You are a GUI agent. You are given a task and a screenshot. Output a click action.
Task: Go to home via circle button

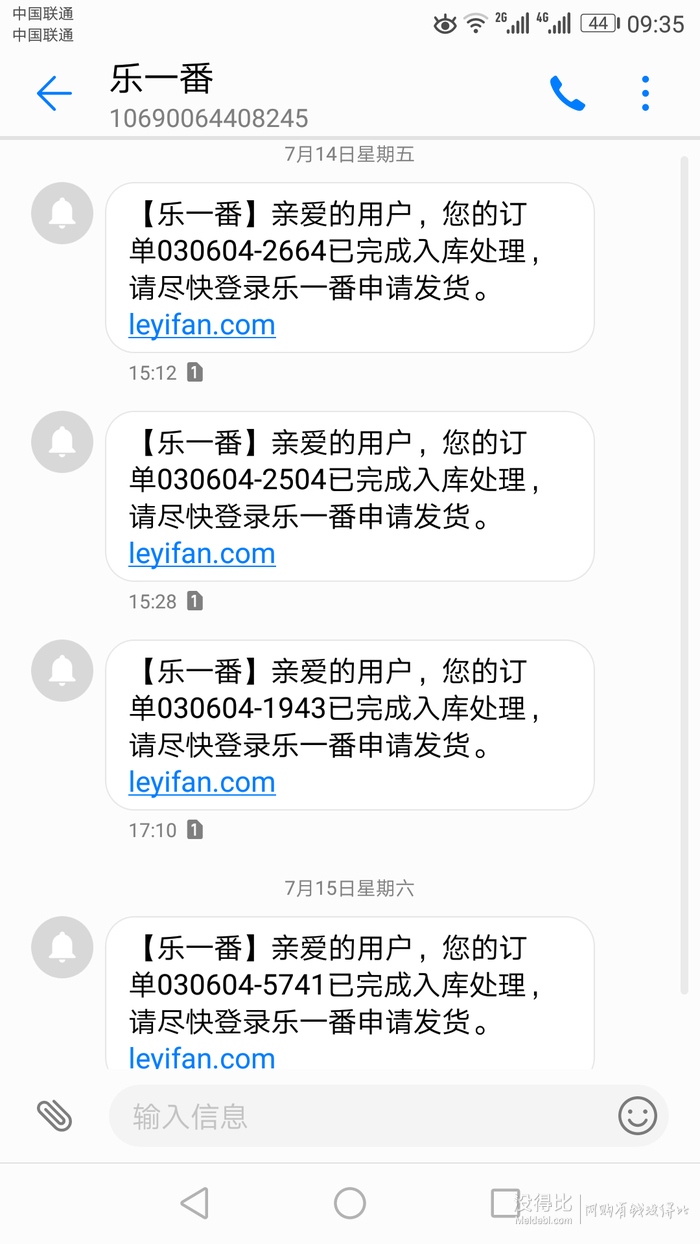tap(350, 1203)
